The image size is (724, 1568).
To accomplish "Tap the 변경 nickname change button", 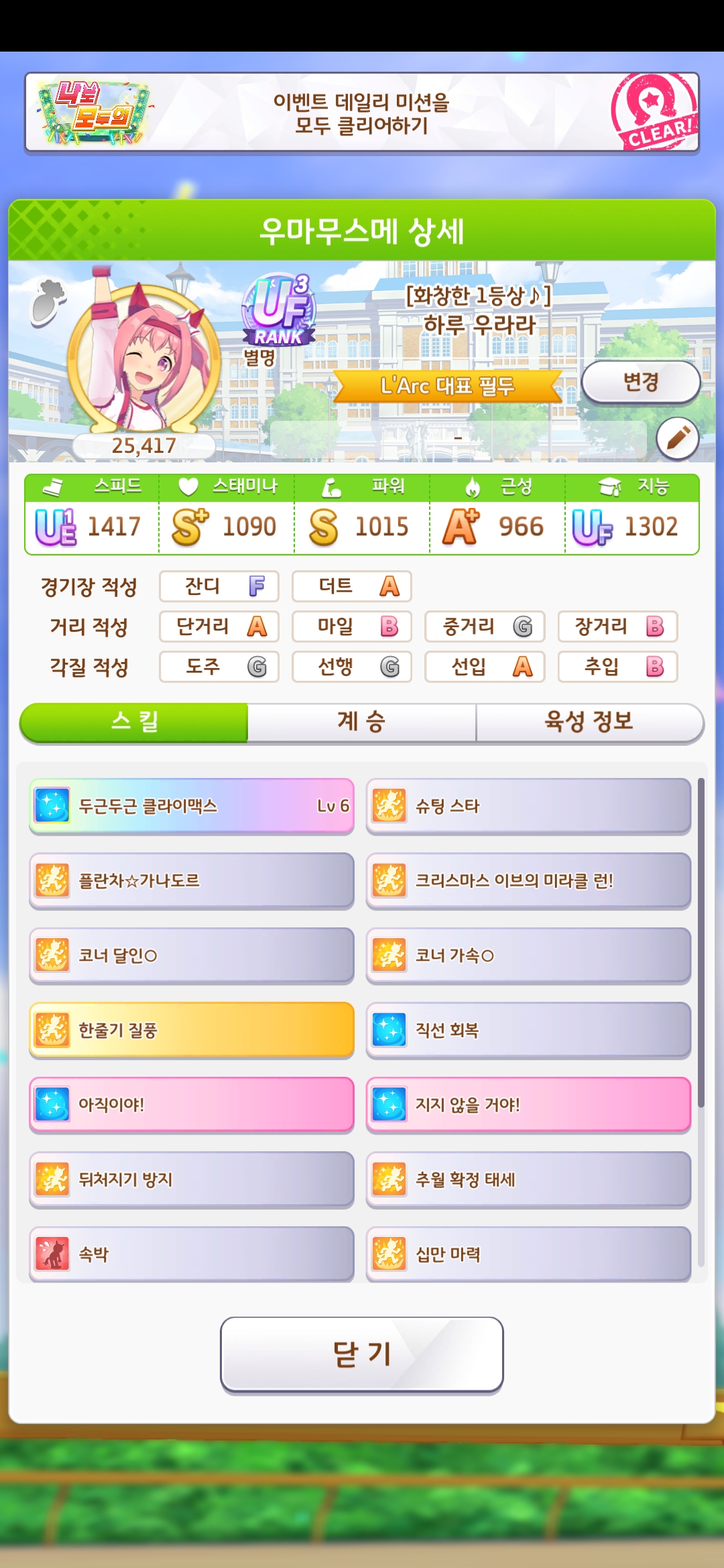I will (640, 383).
